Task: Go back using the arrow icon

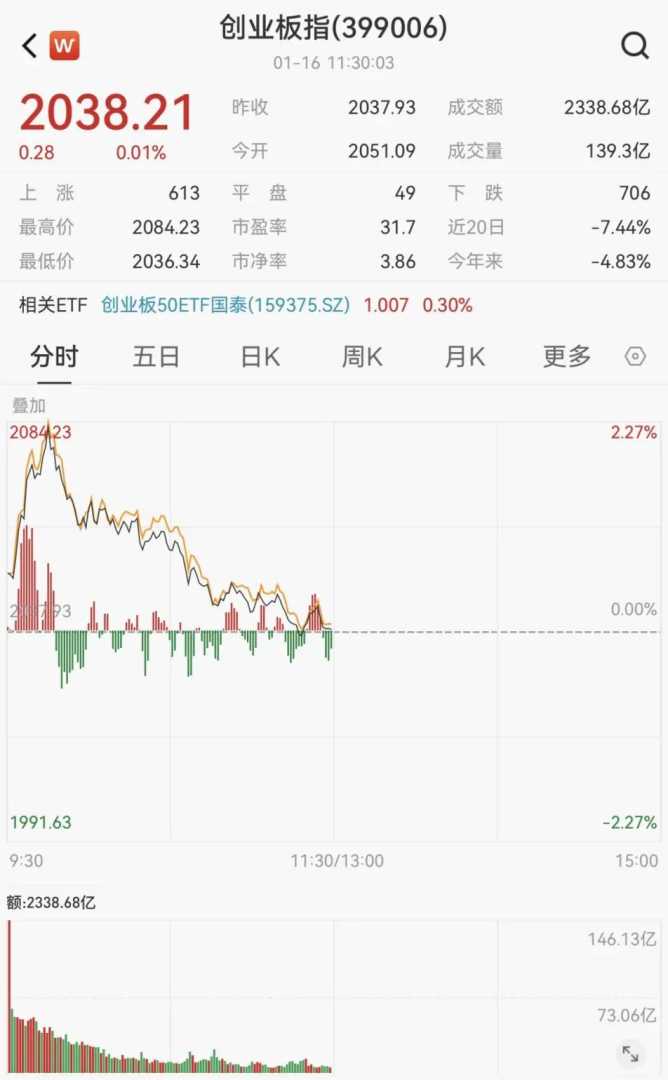Action: click(x=29, y=45)
